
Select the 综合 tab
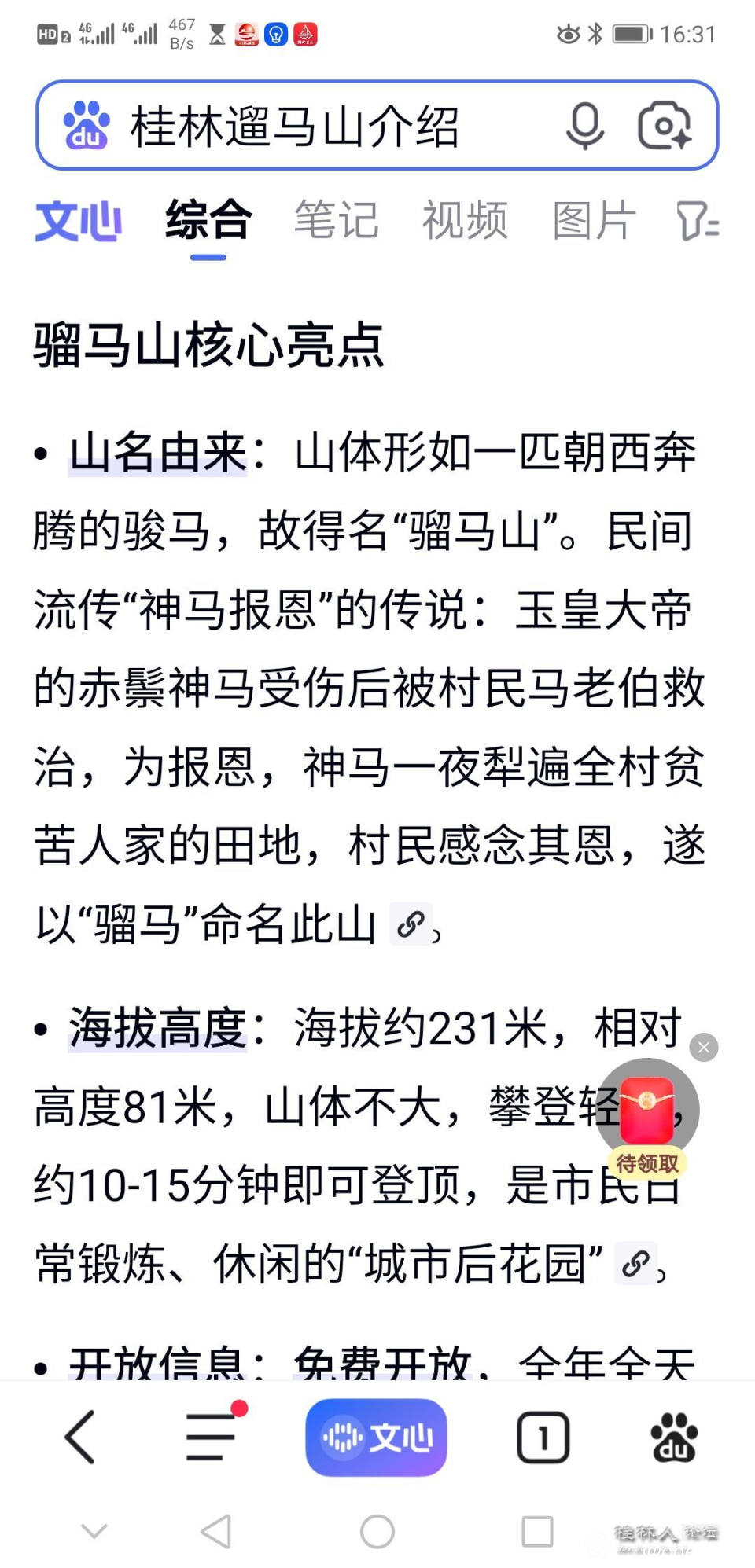208,219
